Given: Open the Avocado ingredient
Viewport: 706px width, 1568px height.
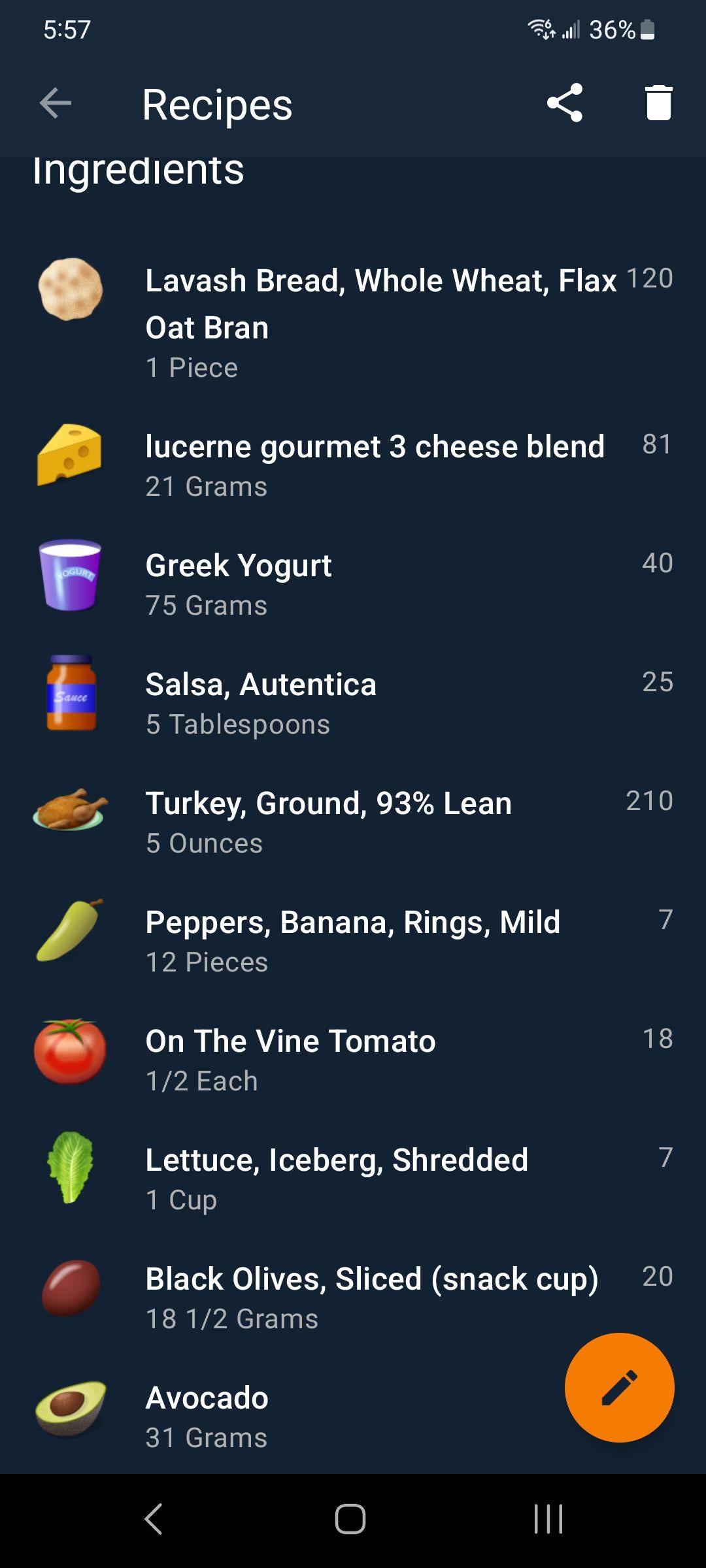Looking at the screenshot, I should (x=281, y=1416).
